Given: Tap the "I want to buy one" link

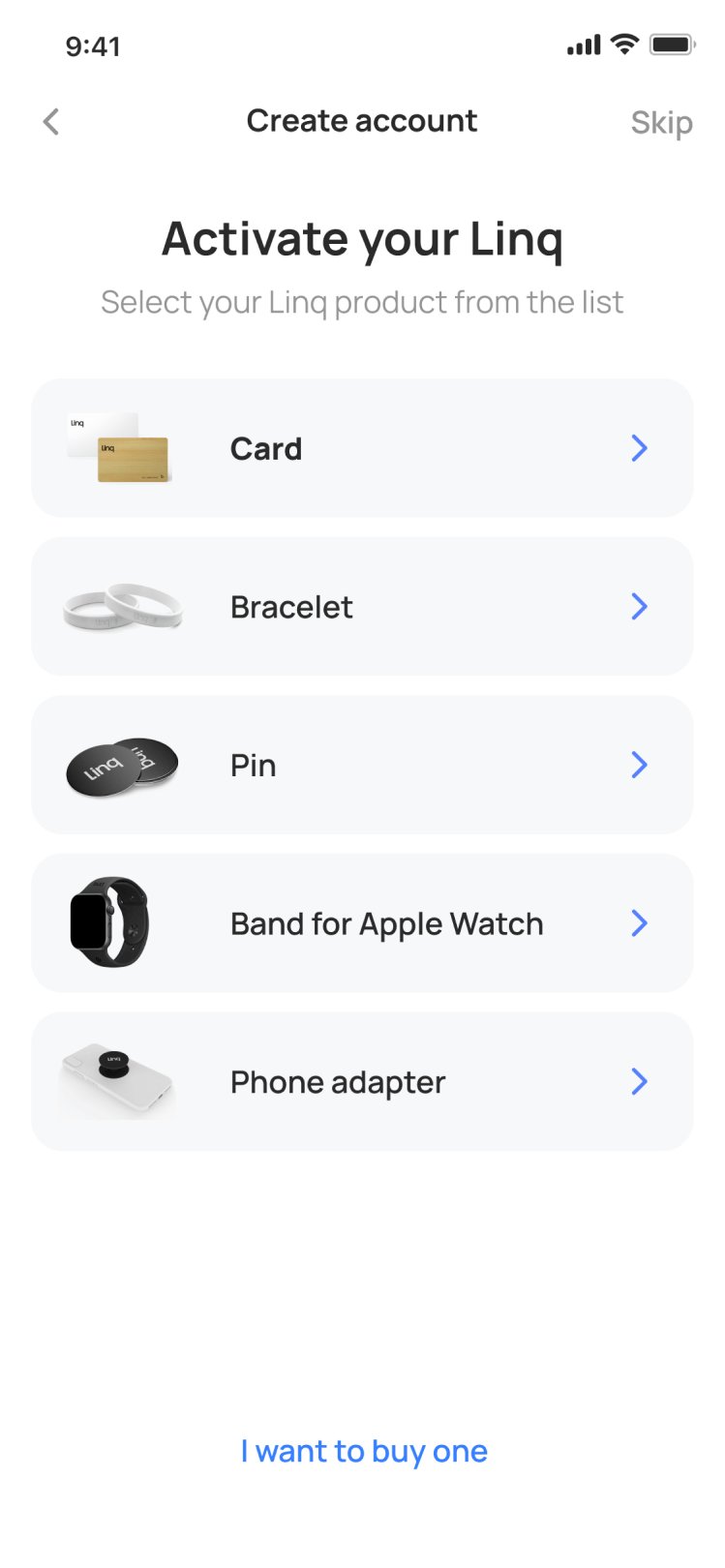Looking at the screenshot, I should coord(364,1452).
